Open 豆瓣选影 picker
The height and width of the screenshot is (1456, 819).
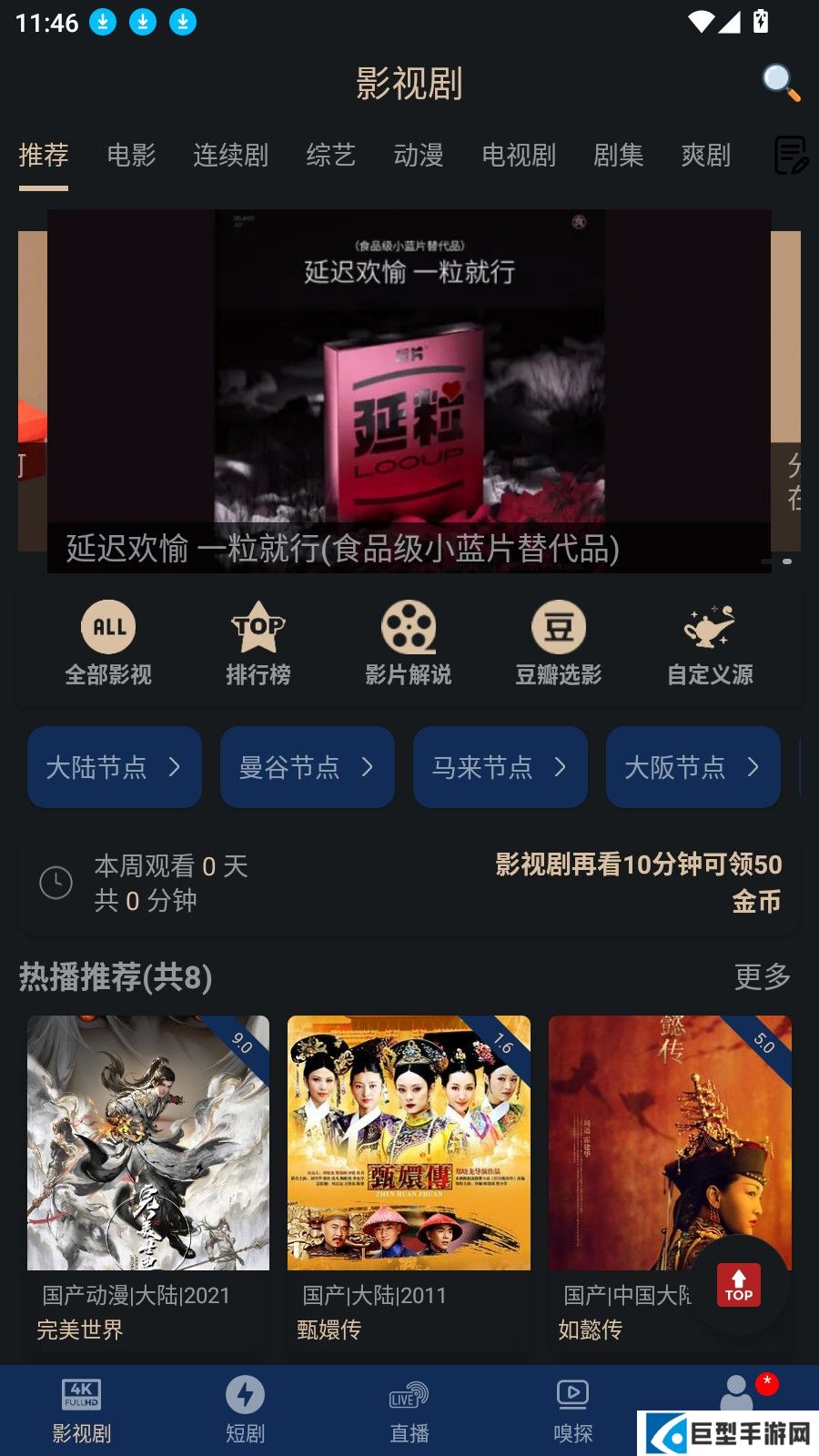pos(559,643)
